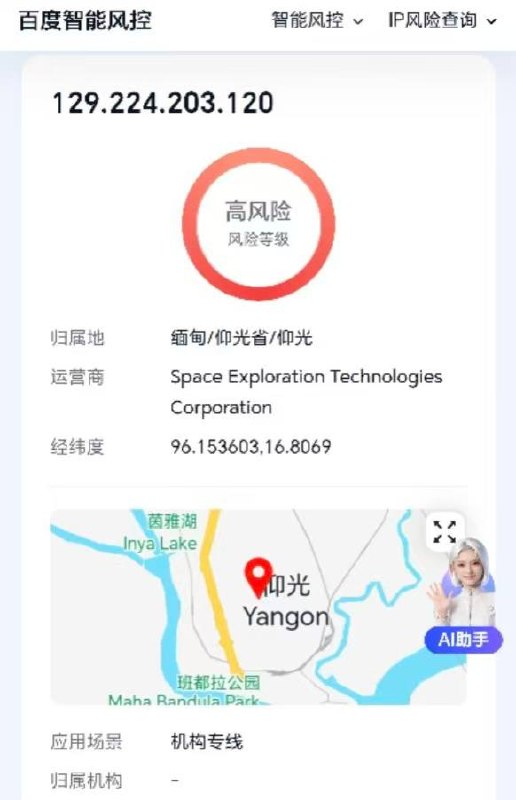The height and width of the screenshot is (800, 516).
Task: Tap the red location pin on the map
Action: (258, 577)
